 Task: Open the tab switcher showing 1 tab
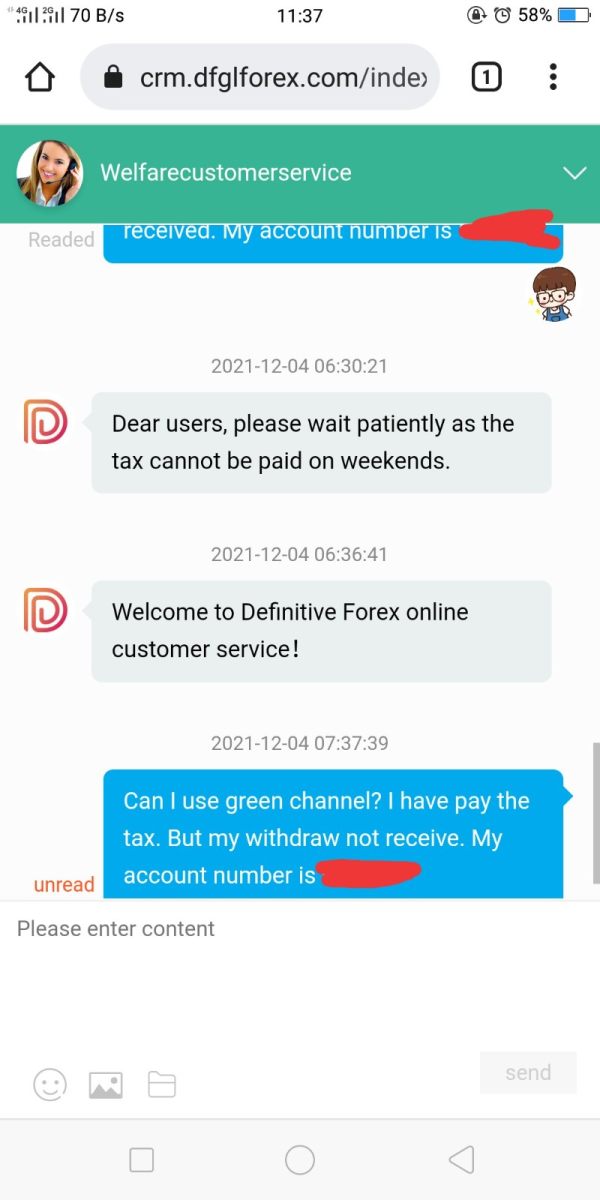pyautogui.click(x=486, y=77)
